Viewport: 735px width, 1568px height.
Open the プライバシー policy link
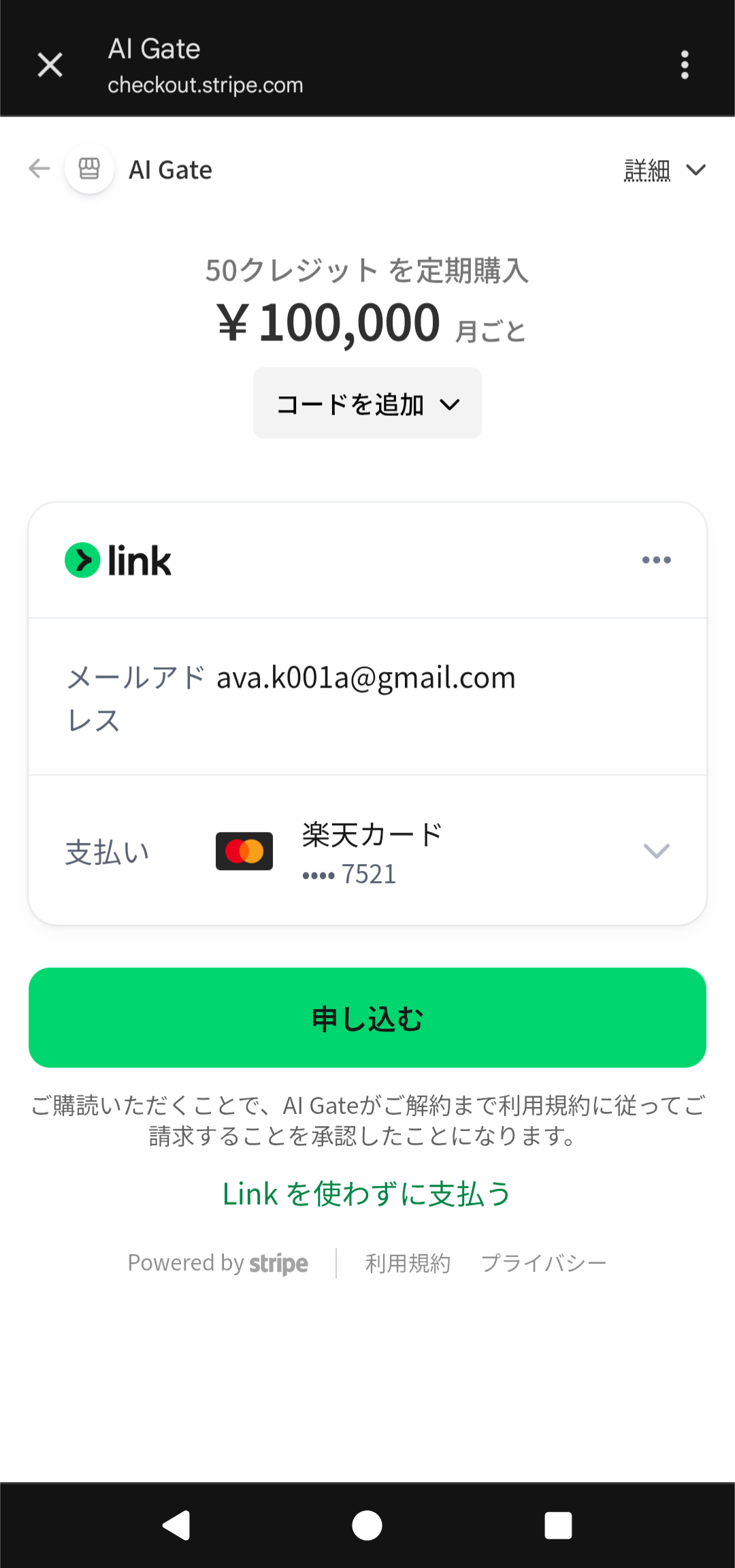(x=543, y=1264)
